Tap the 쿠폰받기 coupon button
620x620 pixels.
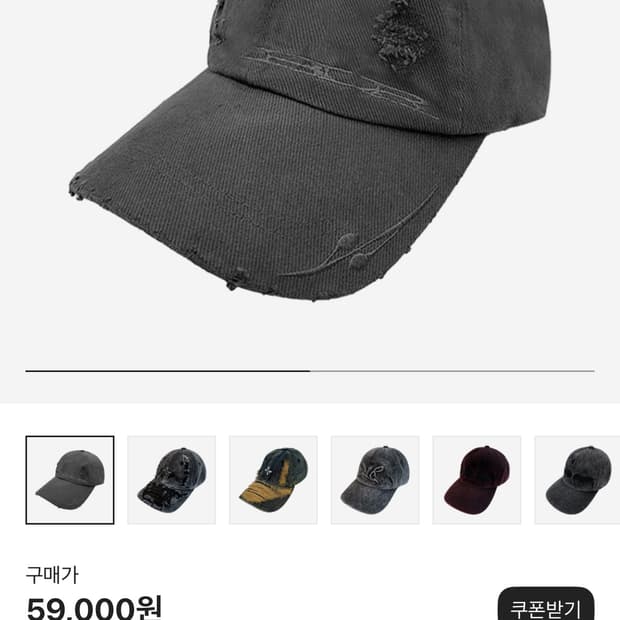point(546,606)
